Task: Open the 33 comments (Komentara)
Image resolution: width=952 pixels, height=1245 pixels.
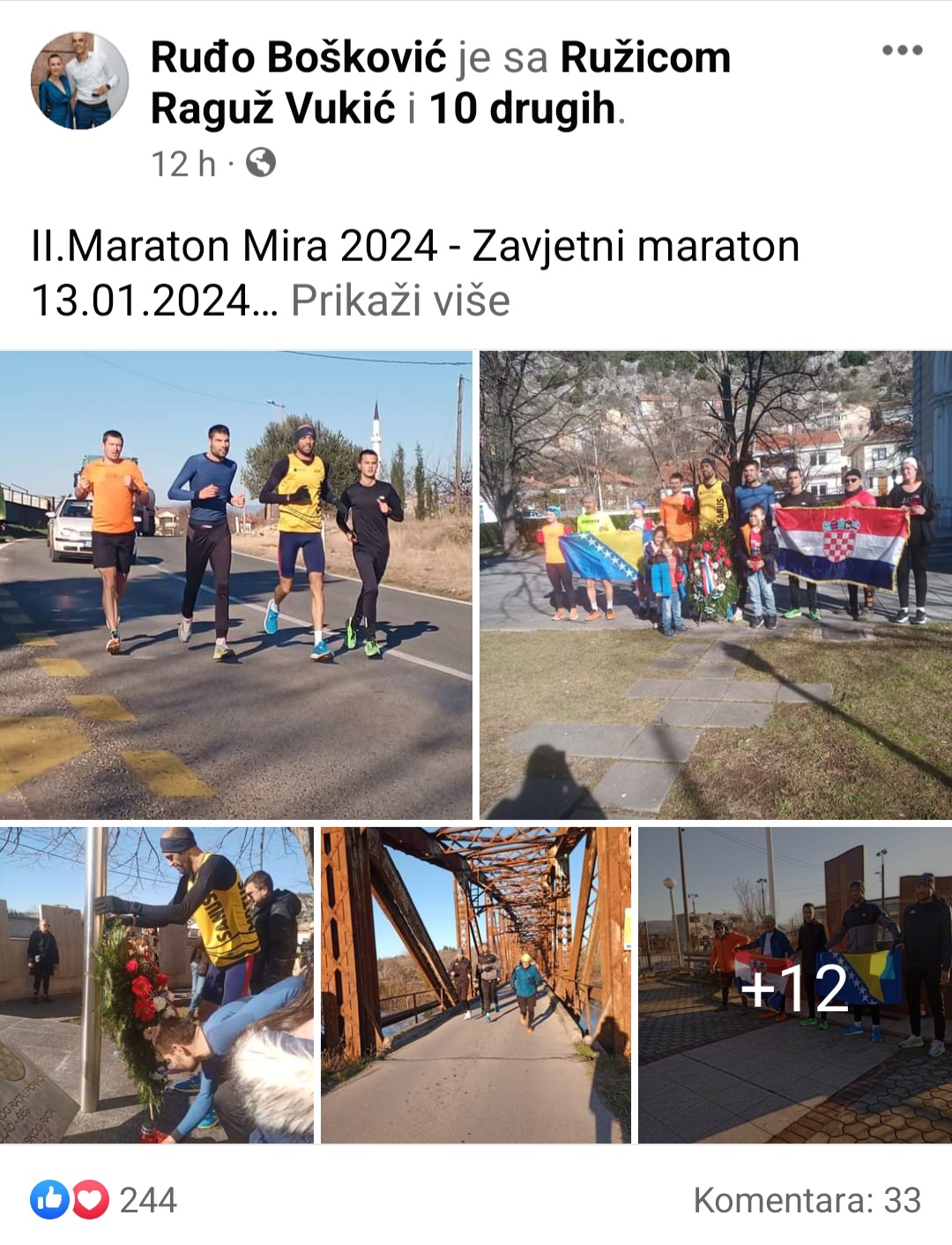Action: click(x=807, y=1200)
